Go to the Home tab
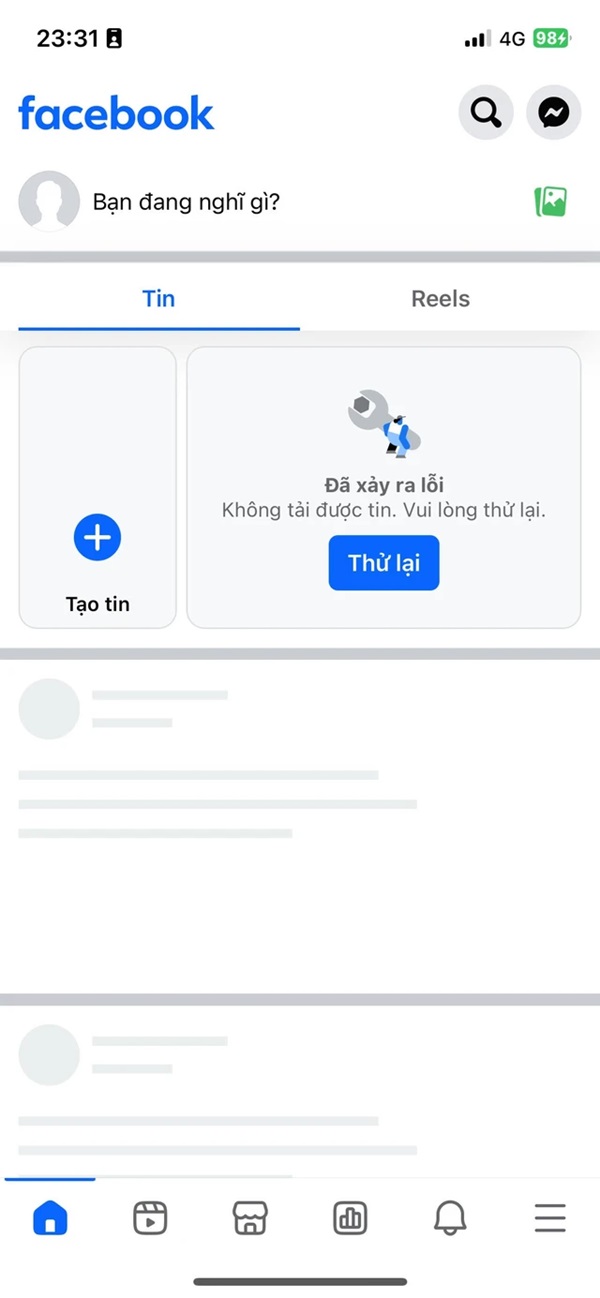This screenshot has width=600, height=1298. coord(50,1217)
